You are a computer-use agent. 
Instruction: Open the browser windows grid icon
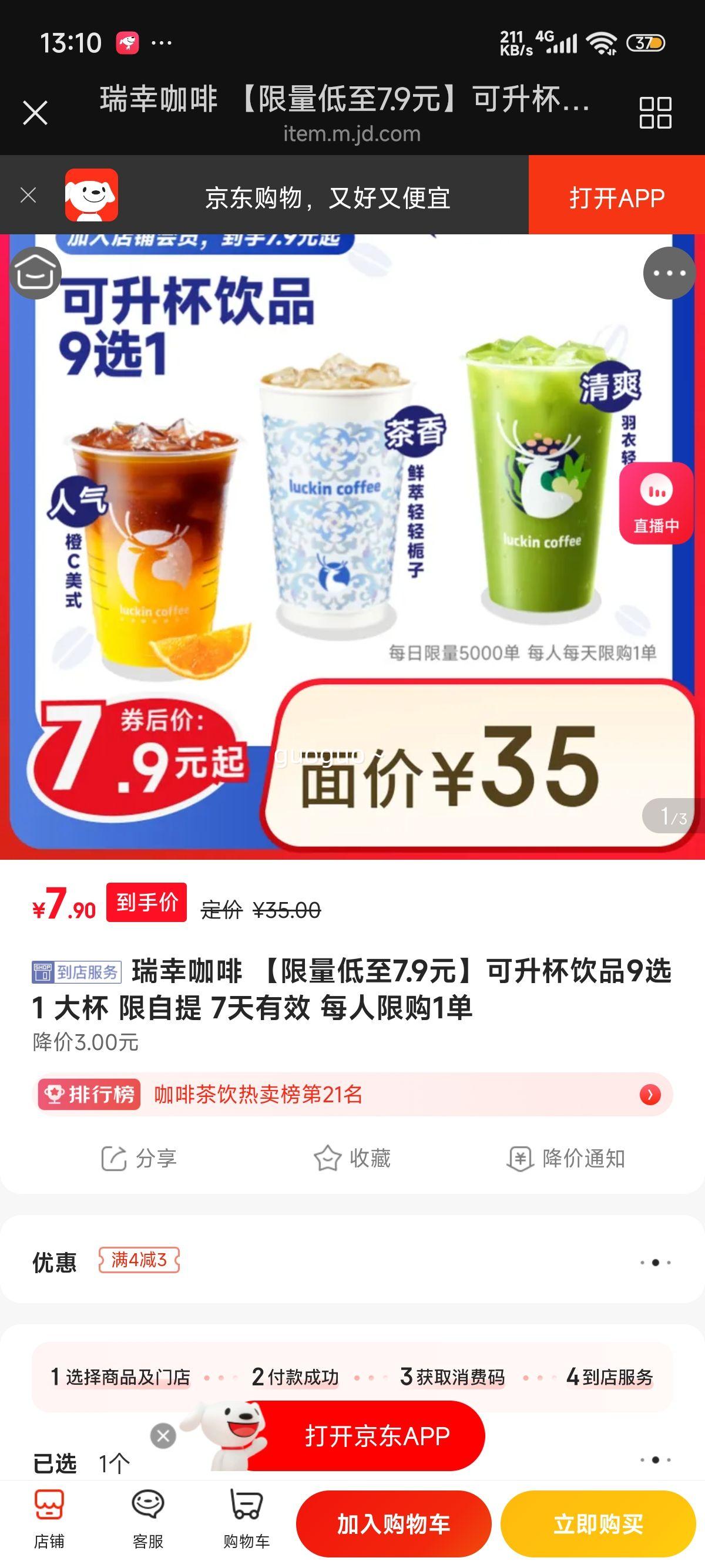click(655, 113)
